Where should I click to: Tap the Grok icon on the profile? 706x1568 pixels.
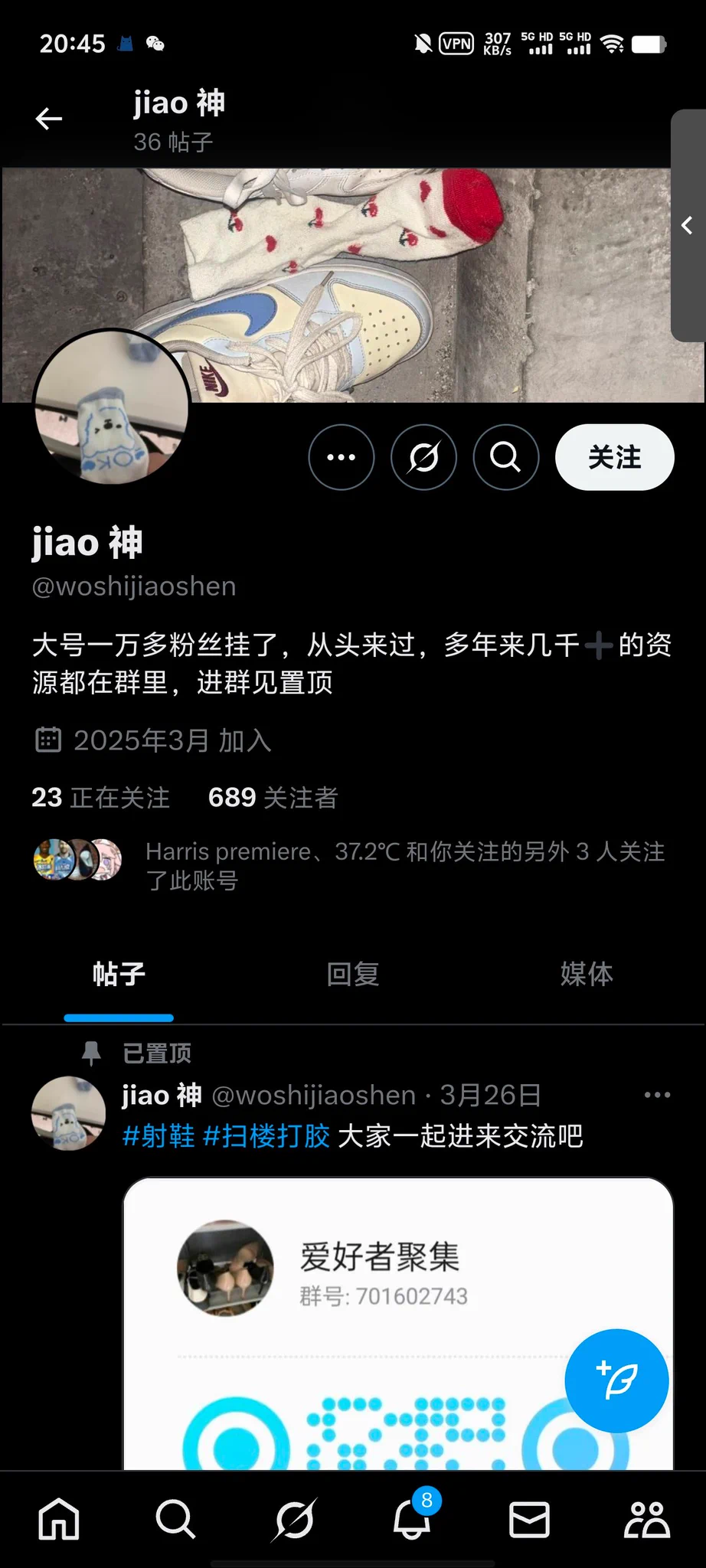423,457
